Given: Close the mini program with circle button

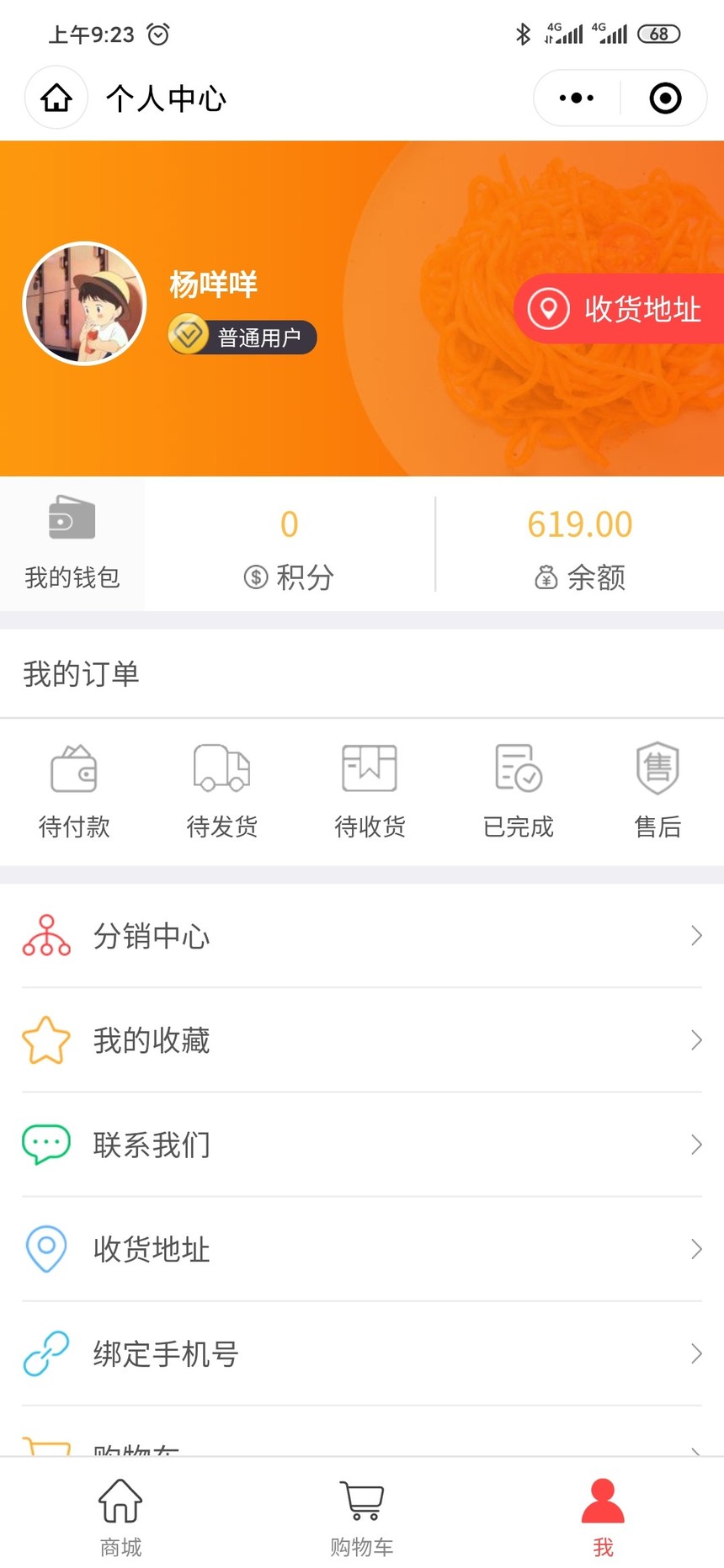Looking at the screenshot, I should tap(665, 98).
